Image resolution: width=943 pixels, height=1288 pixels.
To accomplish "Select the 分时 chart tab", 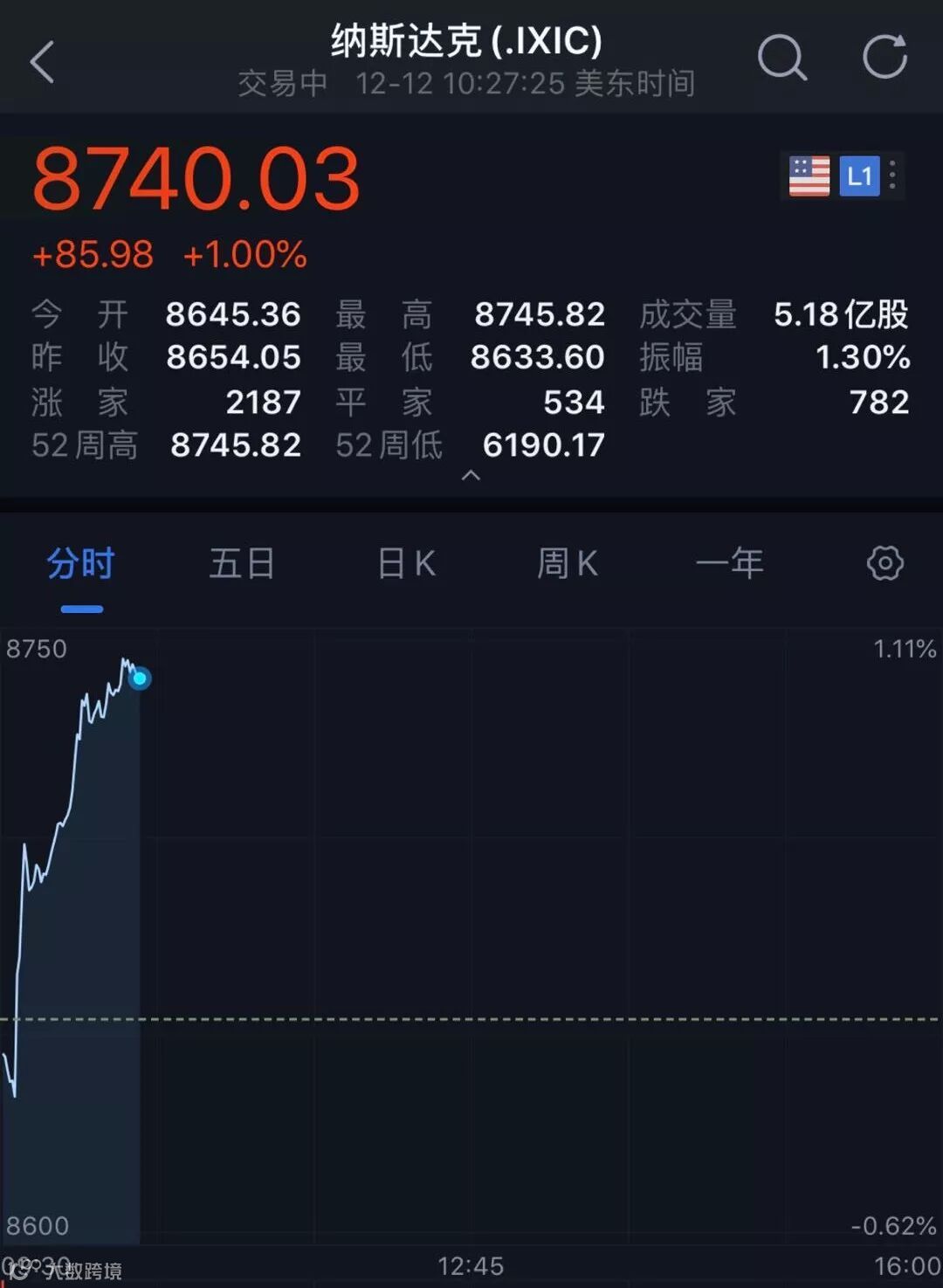I will coord(81,564).
